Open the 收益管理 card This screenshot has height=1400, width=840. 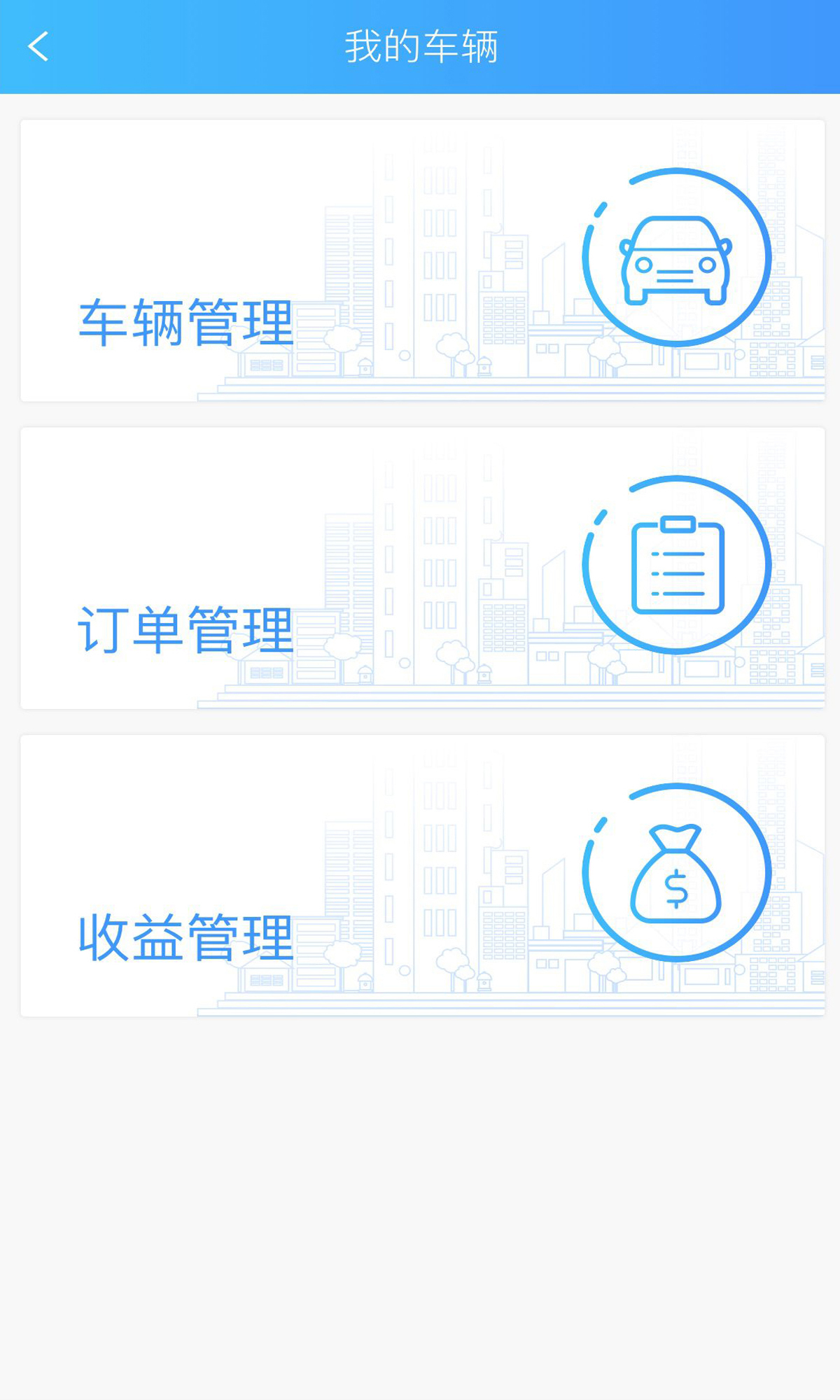pyautogui.click(x=422, y=875)
